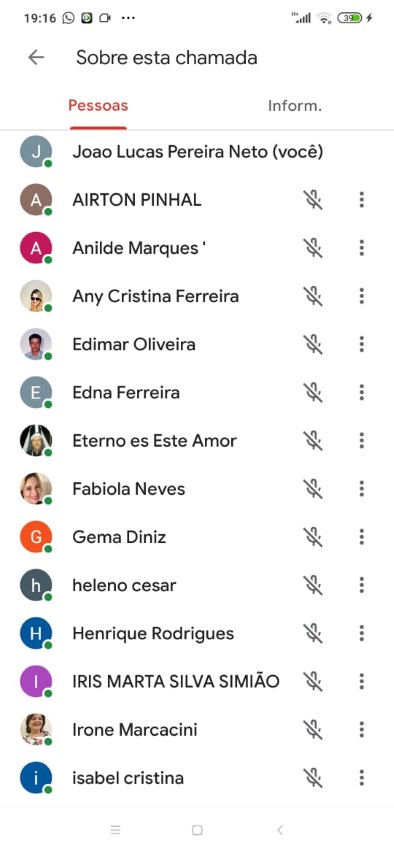394x854 pixels.
Task: Switch to the Inform. tab
Action: pos(295,106)
